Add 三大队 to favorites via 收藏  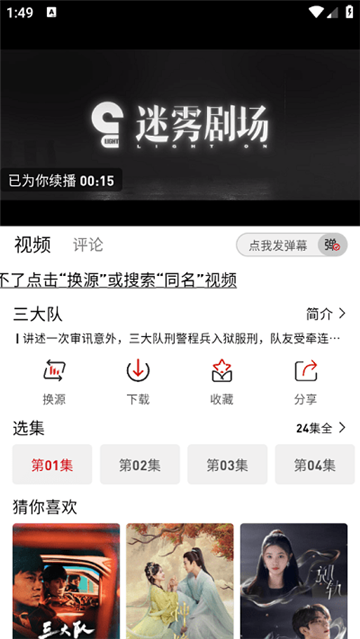(x=222, y=382)
